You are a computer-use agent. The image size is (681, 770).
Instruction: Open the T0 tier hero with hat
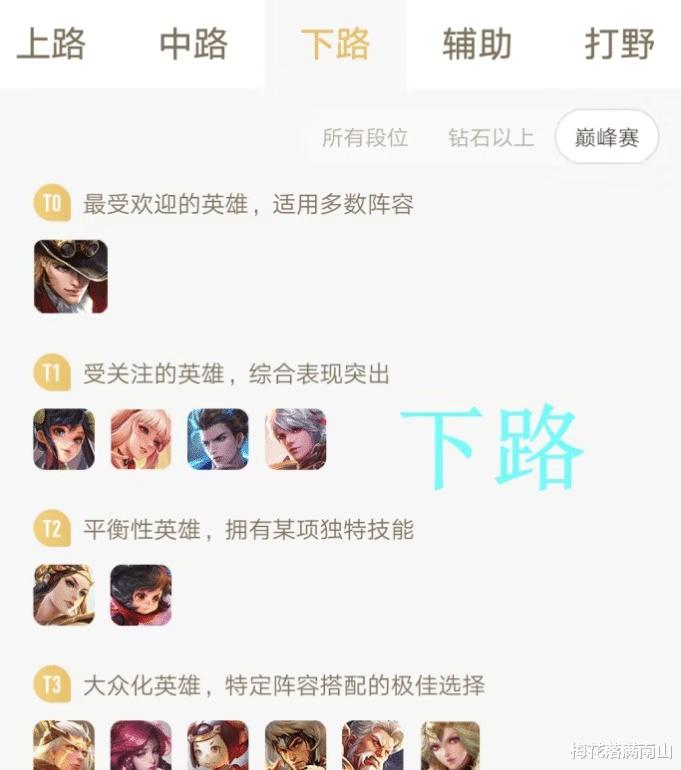coord(70,276)
